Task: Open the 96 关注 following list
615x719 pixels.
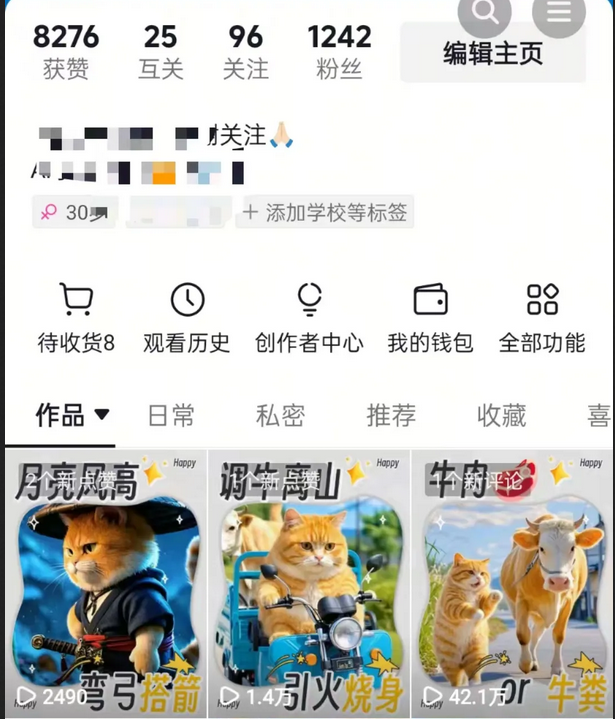Action: tap(245, 52)
